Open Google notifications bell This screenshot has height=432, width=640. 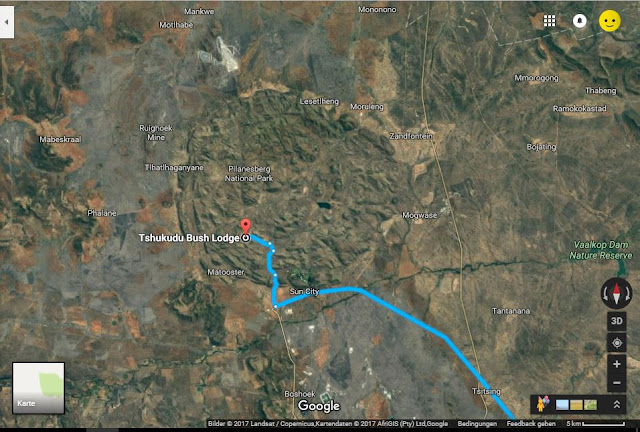[578, 20]
